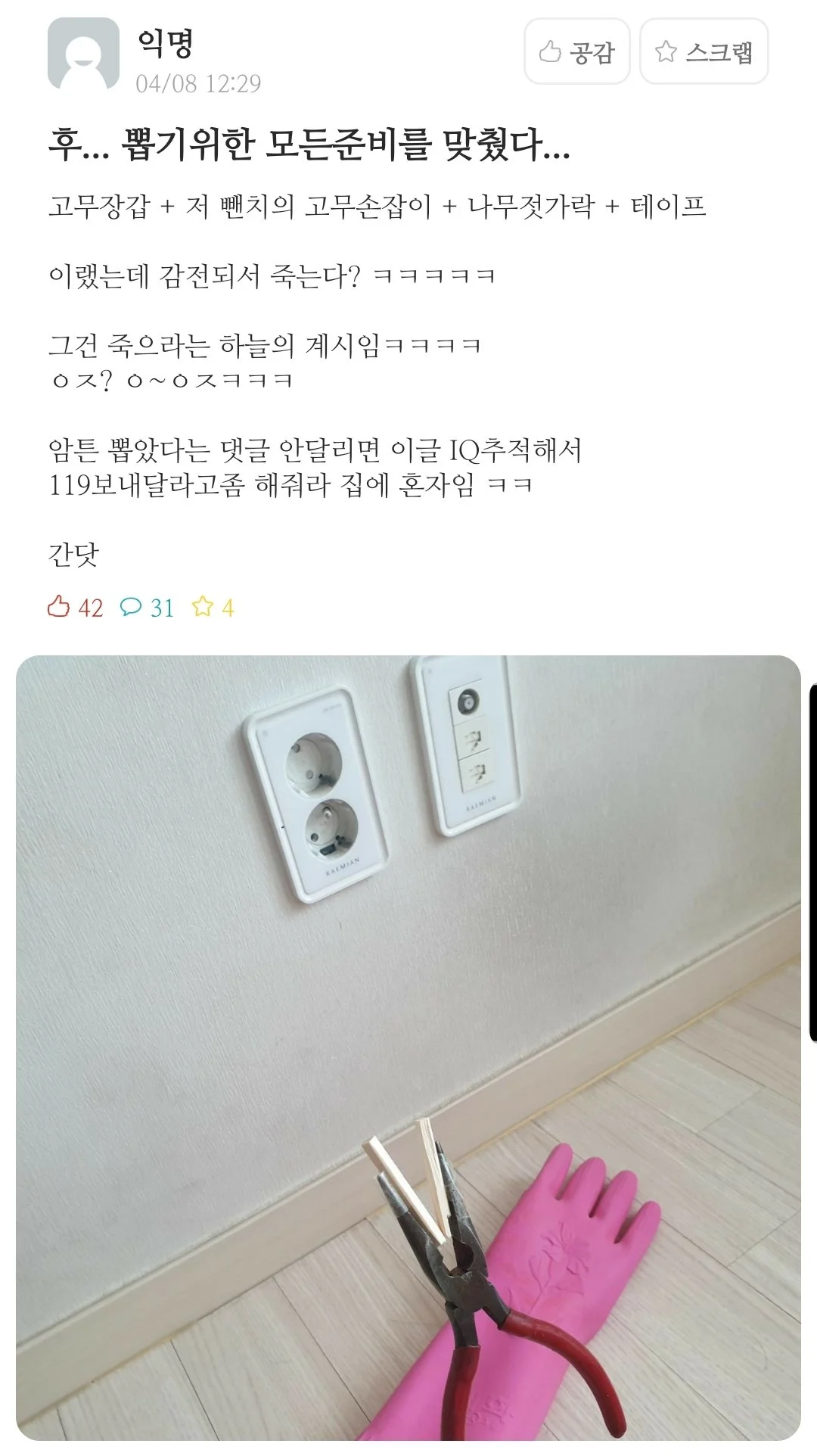Open the 익명 profile avatar
817x1456 pixels.
83,54
